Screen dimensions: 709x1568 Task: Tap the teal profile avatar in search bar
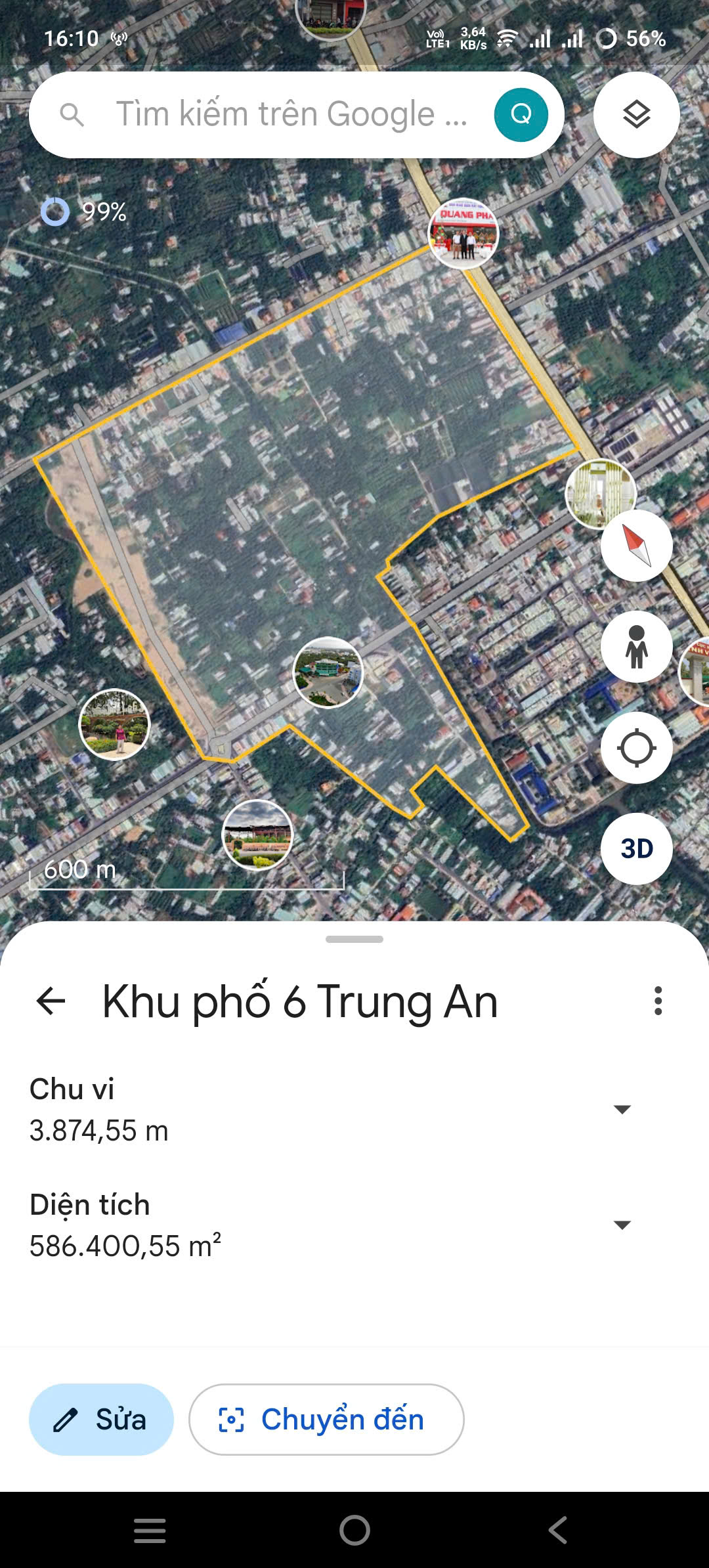[521, 114]
